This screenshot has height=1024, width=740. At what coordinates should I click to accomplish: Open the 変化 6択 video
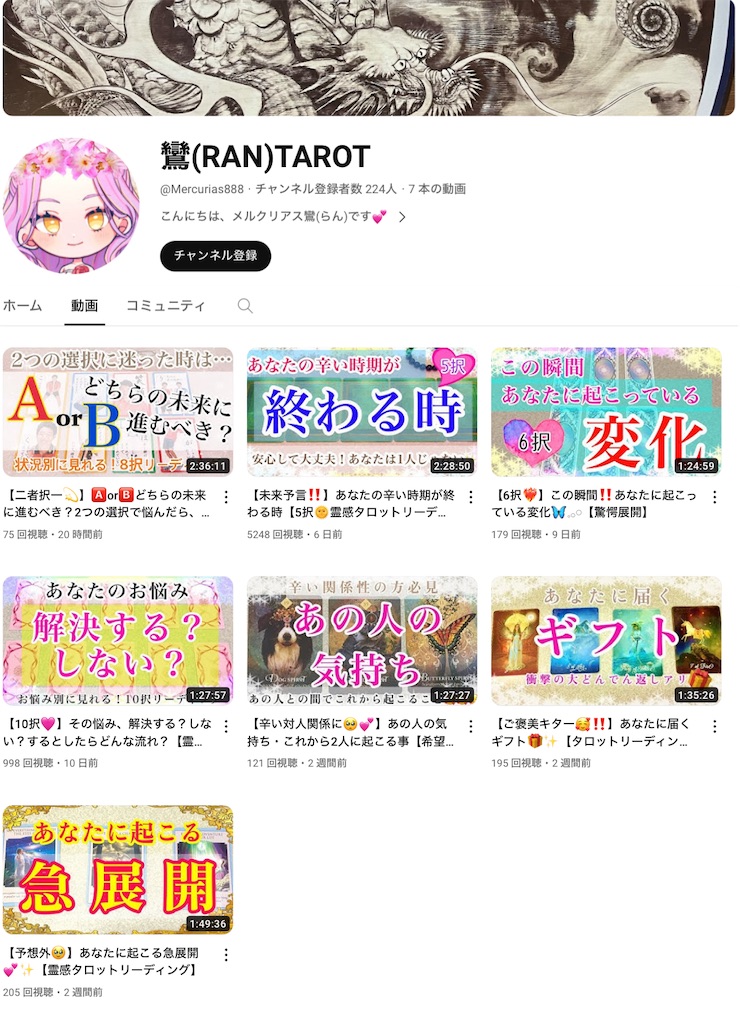(606, 412)
